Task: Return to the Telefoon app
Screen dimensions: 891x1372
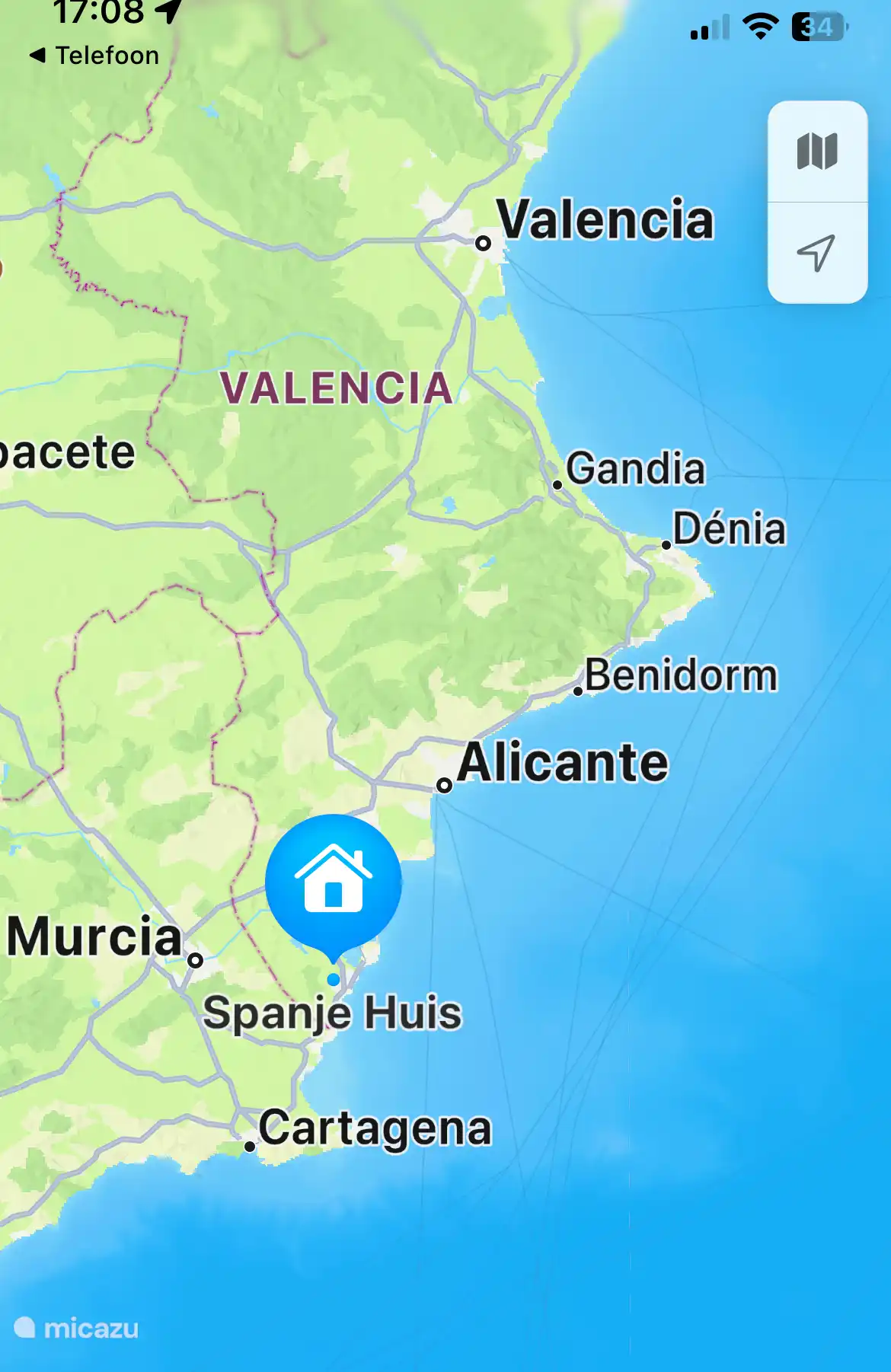Action: 94,56
